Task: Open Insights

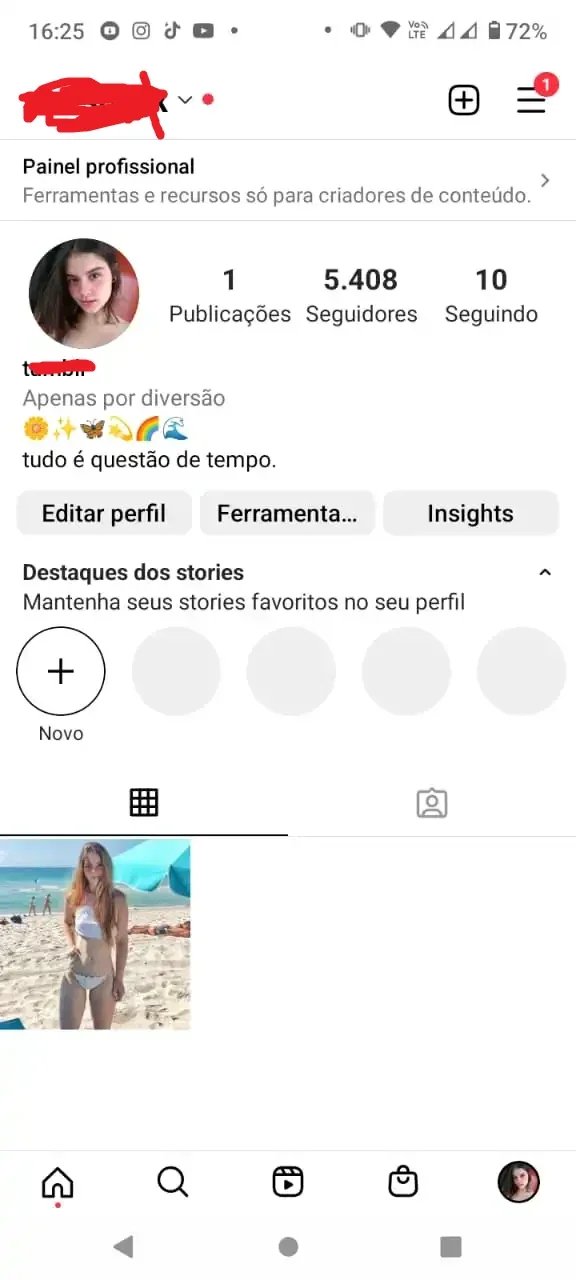Action: [x=470, y=514]
